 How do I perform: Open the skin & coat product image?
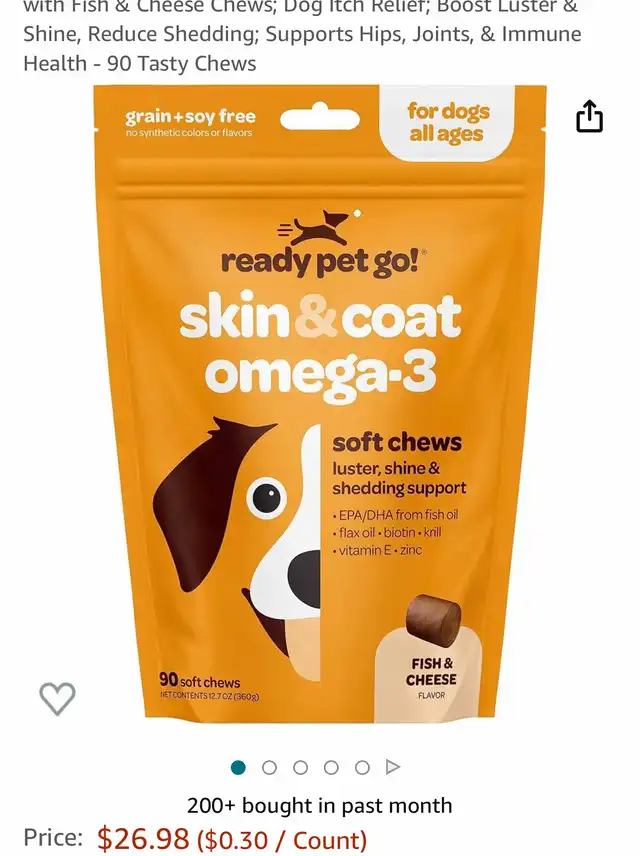(x=320, y=400)
